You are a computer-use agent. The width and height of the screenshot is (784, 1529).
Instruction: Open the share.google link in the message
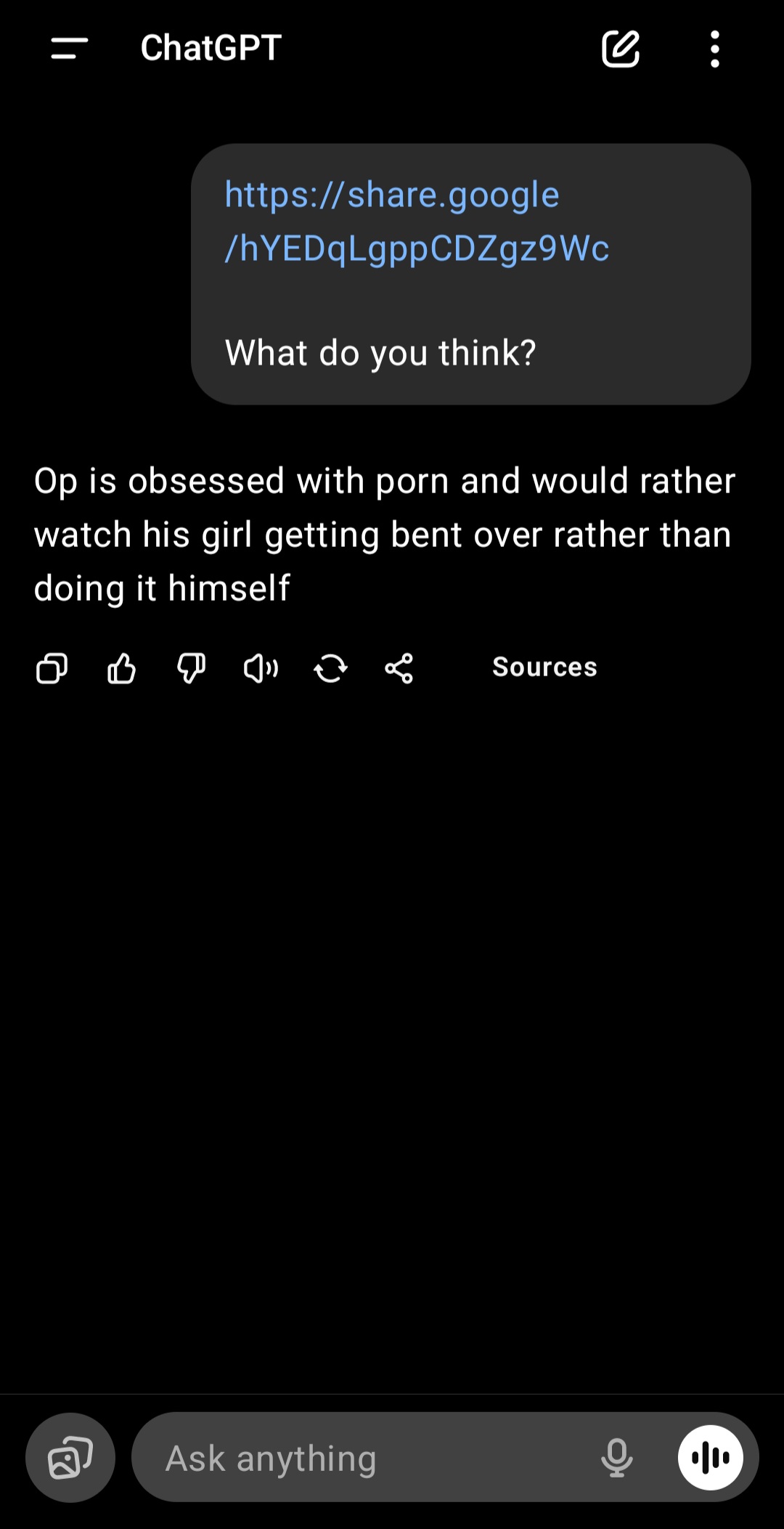(416, 222)
